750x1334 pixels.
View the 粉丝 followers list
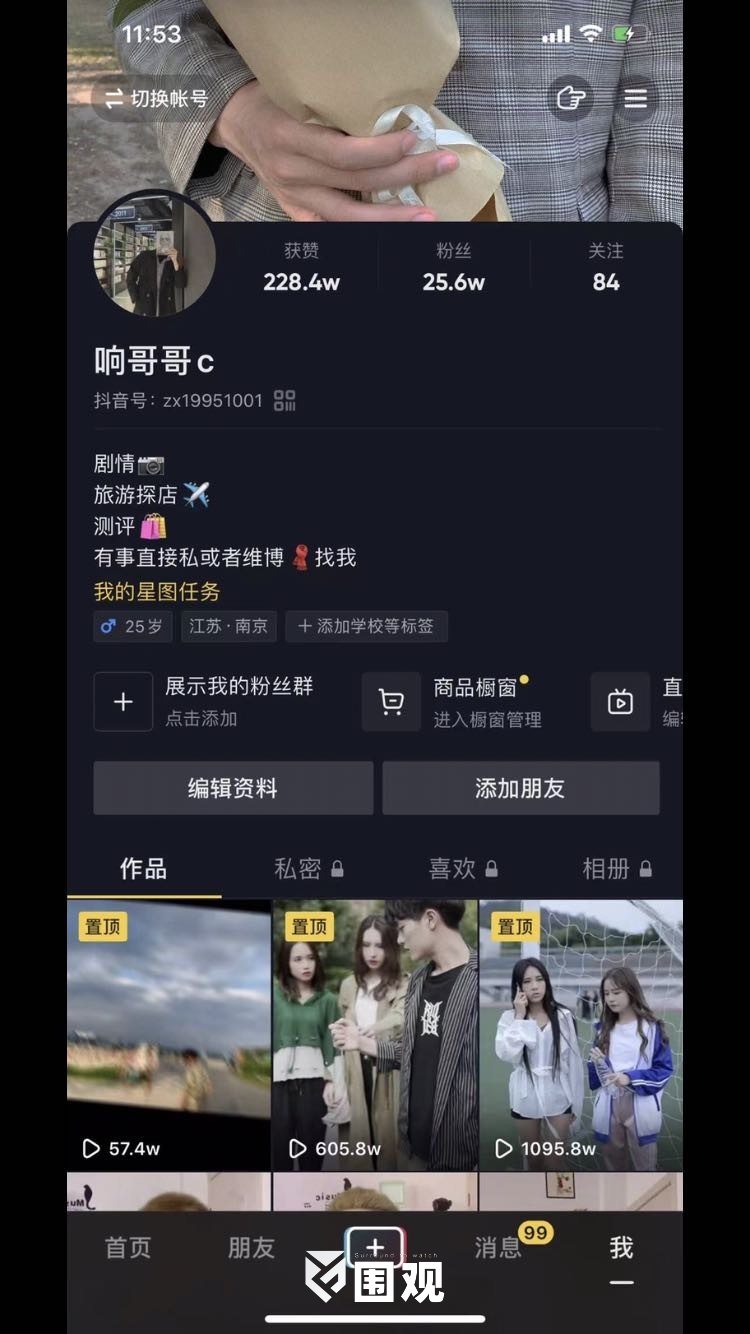(x=453, y=268)
